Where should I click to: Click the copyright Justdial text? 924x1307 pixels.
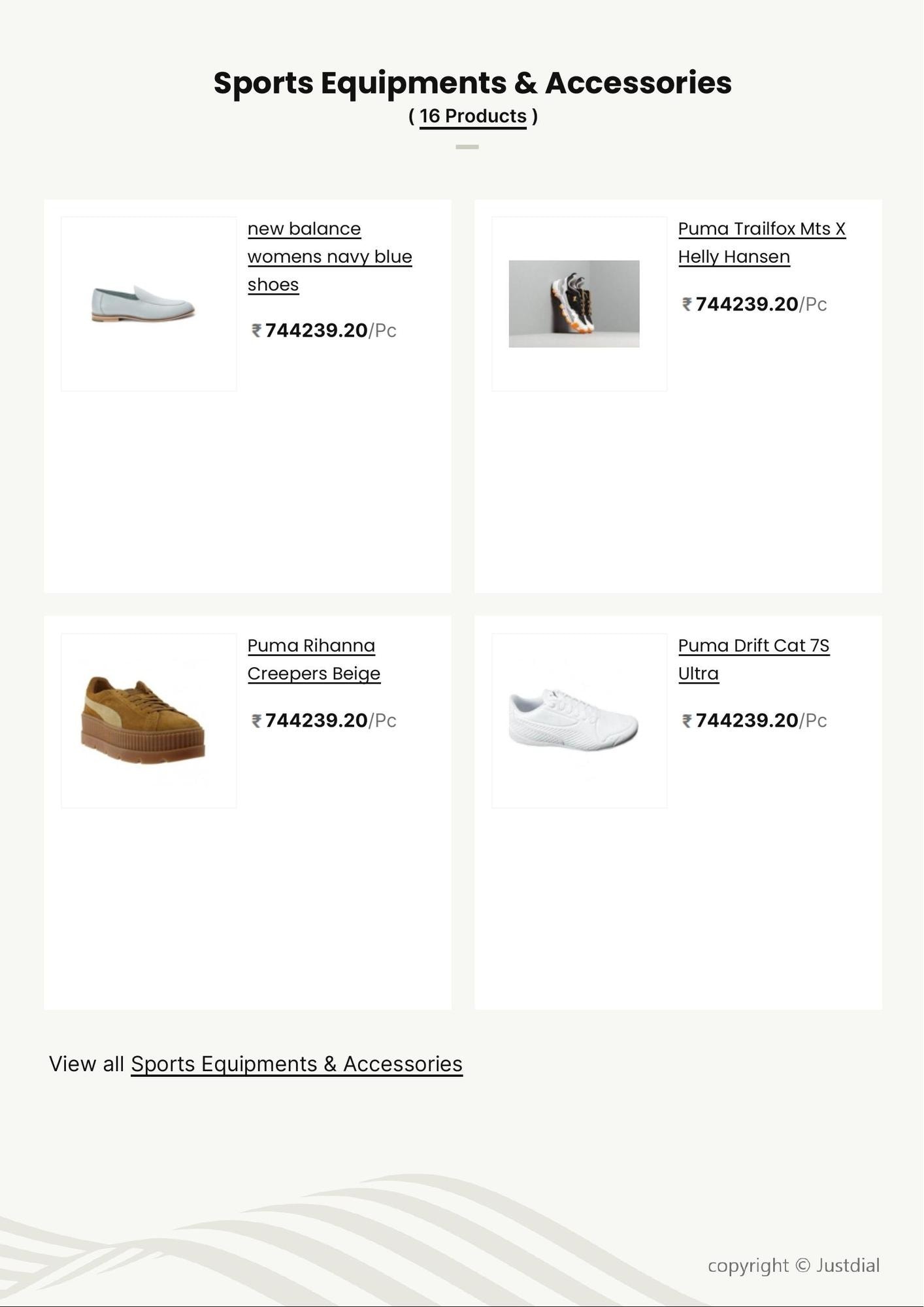click(794, 1265)
